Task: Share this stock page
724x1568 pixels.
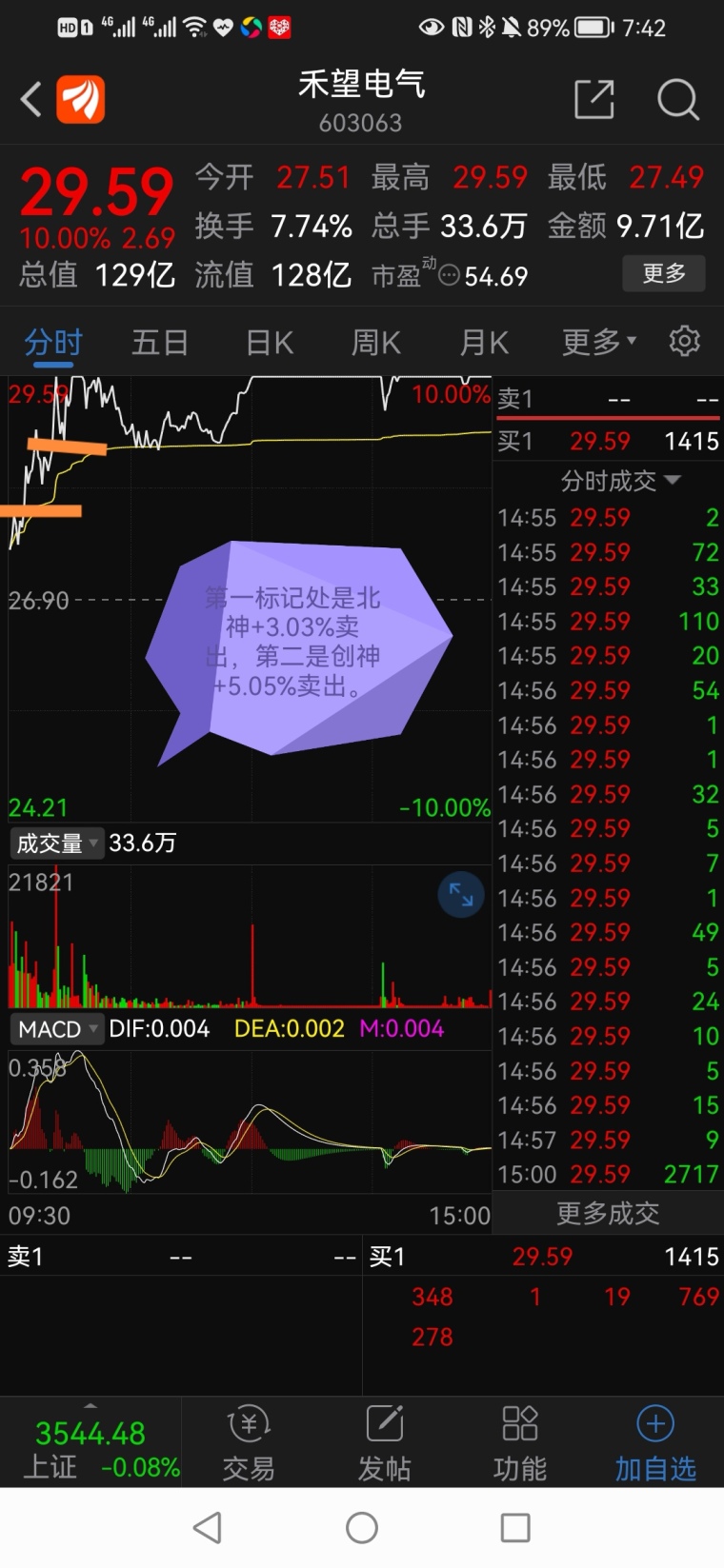Action: [593, 99]
